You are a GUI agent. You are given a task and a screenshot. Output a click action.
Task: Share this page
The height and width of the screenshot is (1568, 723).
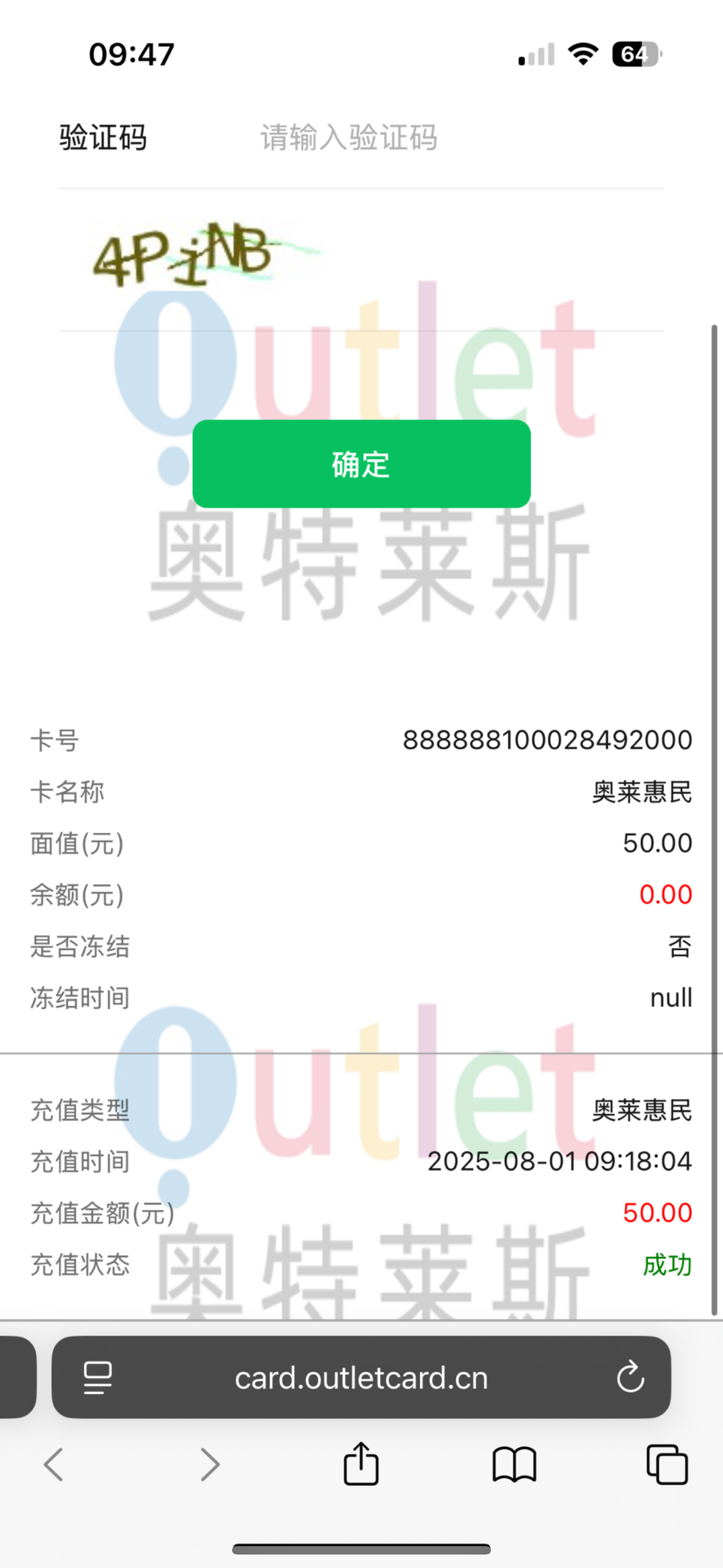coord(361,1463)
